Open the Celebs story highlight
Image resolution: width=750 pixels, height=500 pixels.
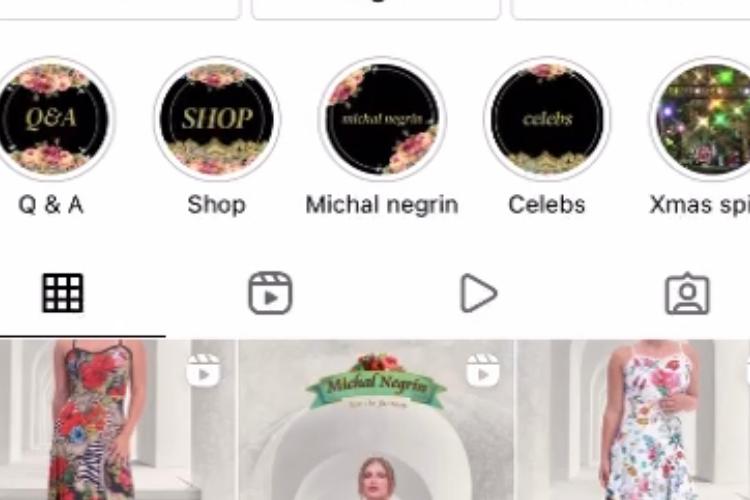pyautogui.click(x=546, y=119)
